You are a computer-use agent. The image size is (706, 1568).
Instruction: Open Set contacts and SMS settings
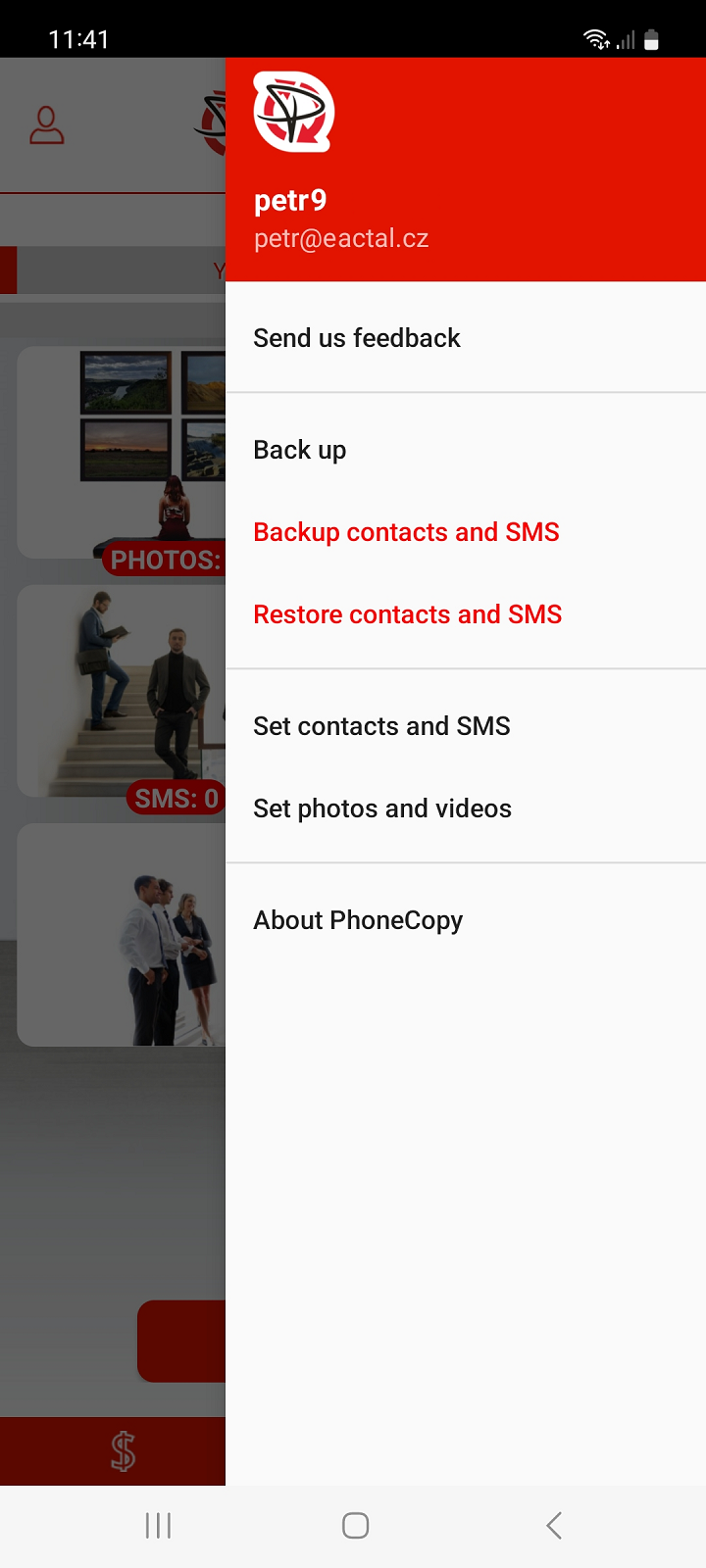(x=381, y=726)
